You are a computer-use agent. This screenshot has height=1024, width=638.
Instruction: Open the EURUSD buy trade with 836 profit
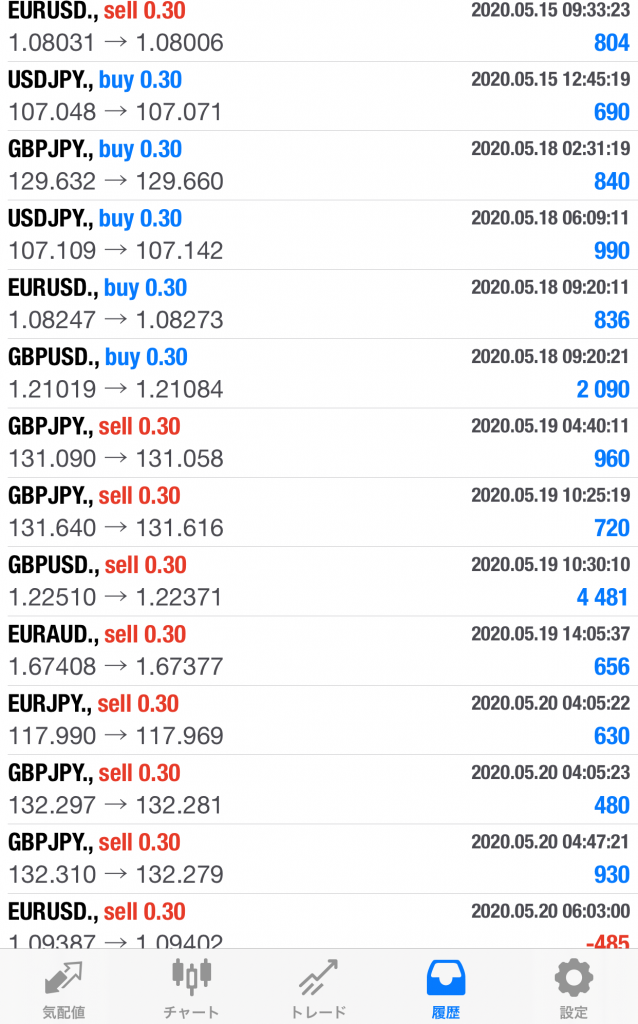(x=319, y=304)
